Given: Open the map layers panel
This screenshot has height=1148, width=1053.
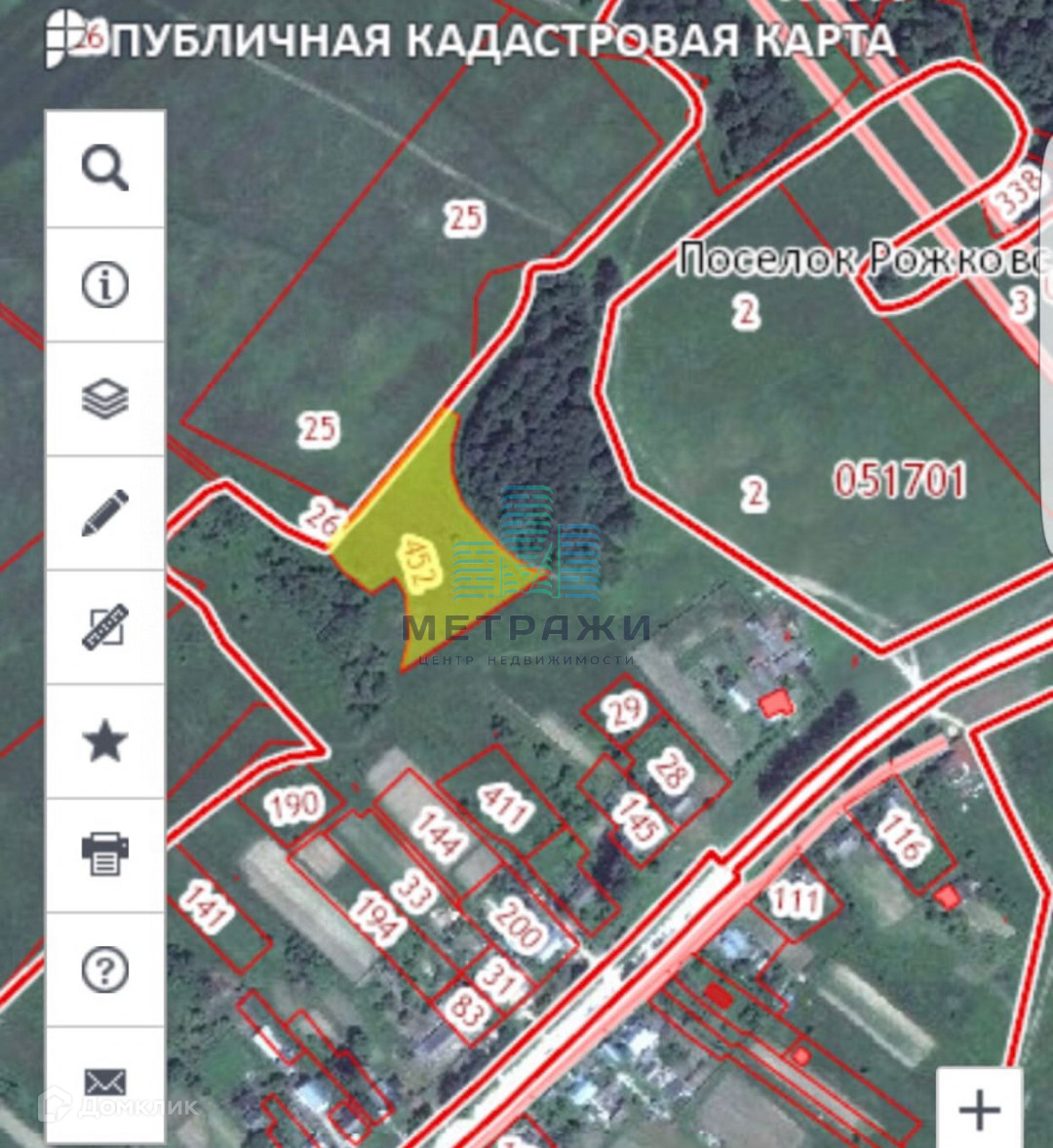Looking at the screenshot, I should [105, 399].
